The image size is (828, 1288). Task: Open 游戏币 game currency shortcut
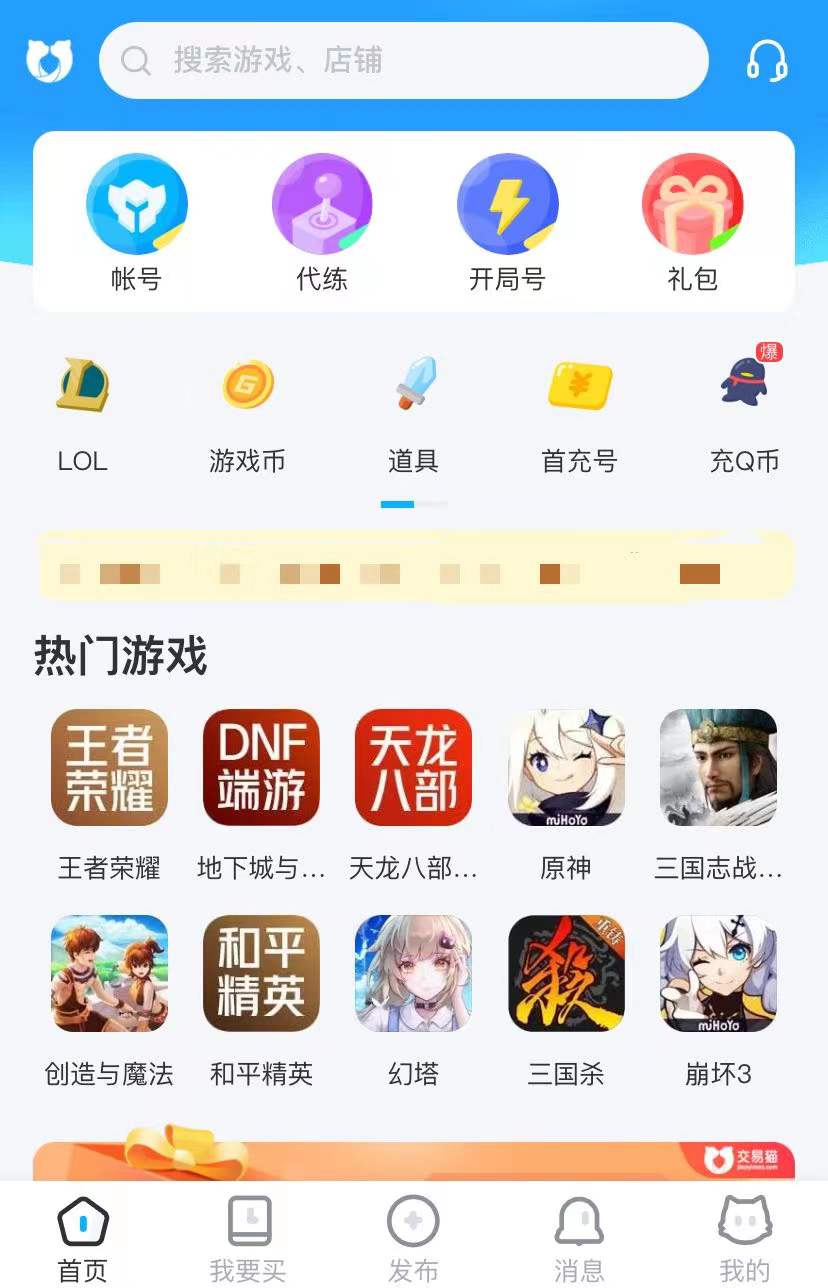[247, 412]
